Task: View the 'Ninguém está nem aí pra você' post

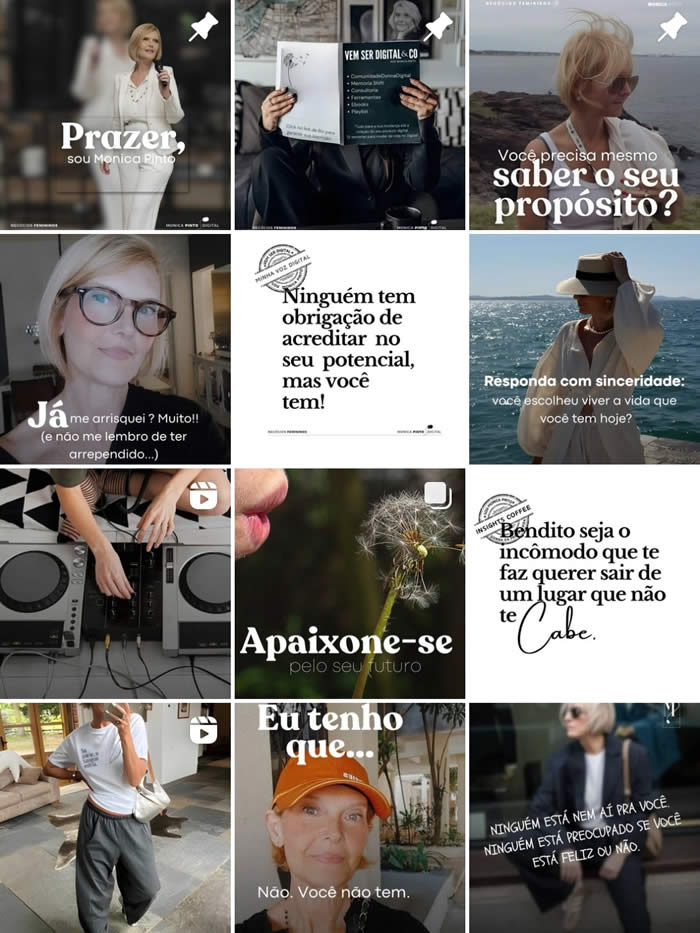Action: 584,817
